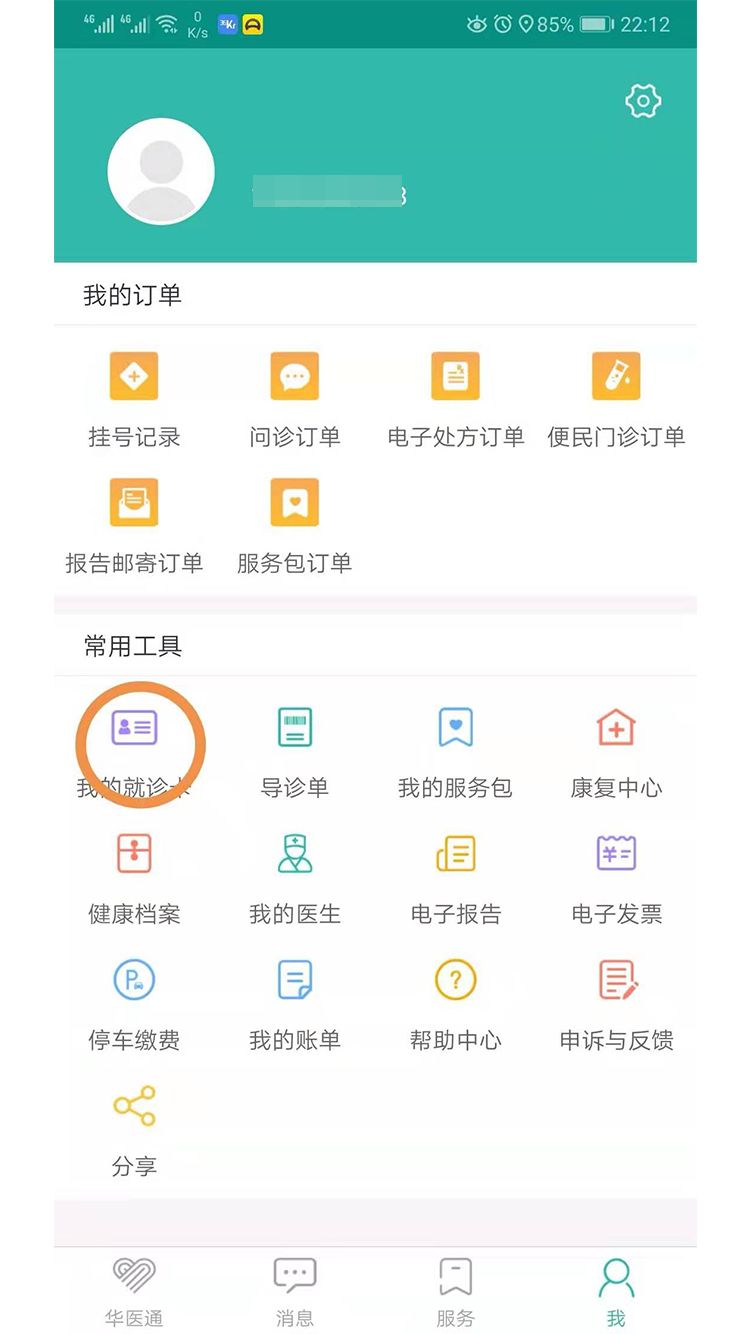Tap the profile avatar image

pos(162,171)
